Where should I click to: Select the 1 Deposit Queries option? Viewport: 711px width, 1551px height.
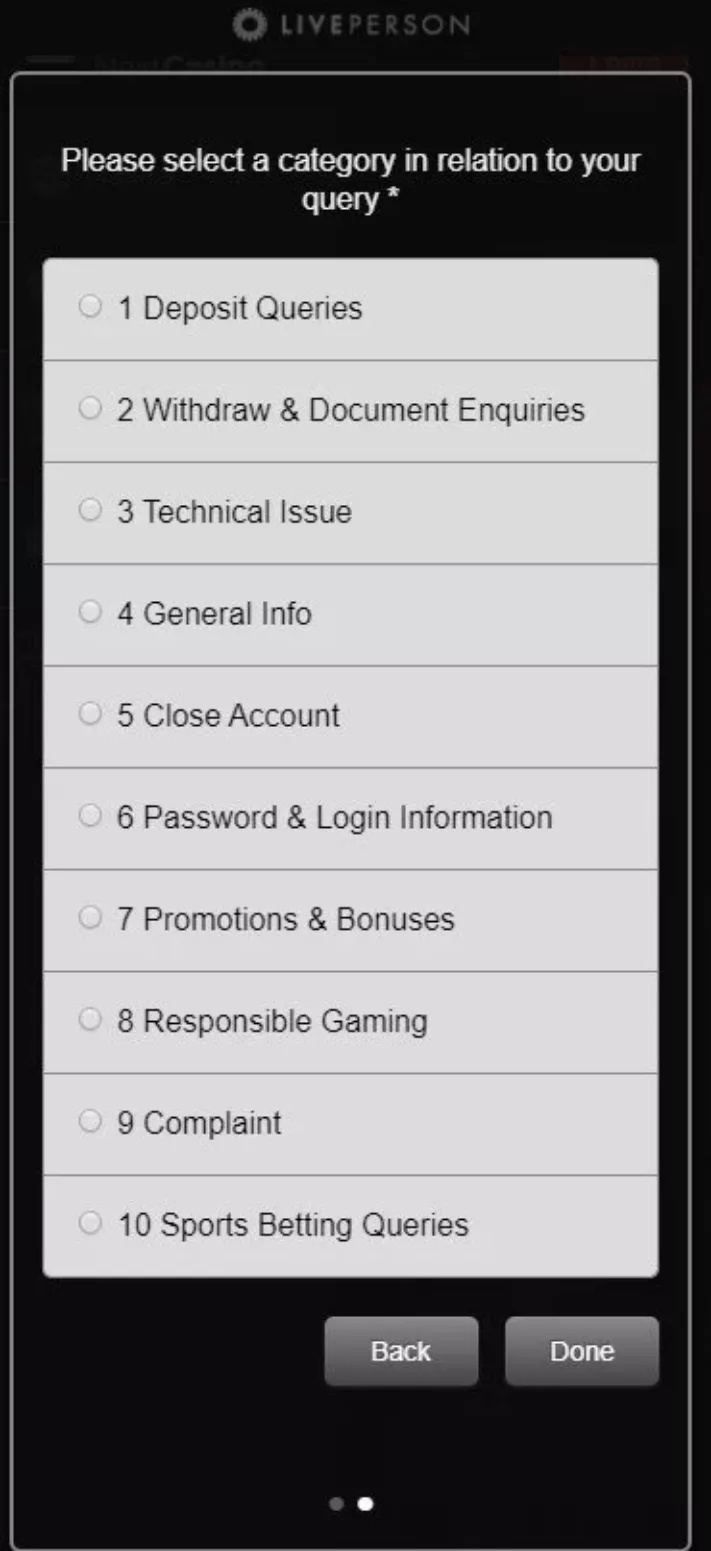[91, 307]
